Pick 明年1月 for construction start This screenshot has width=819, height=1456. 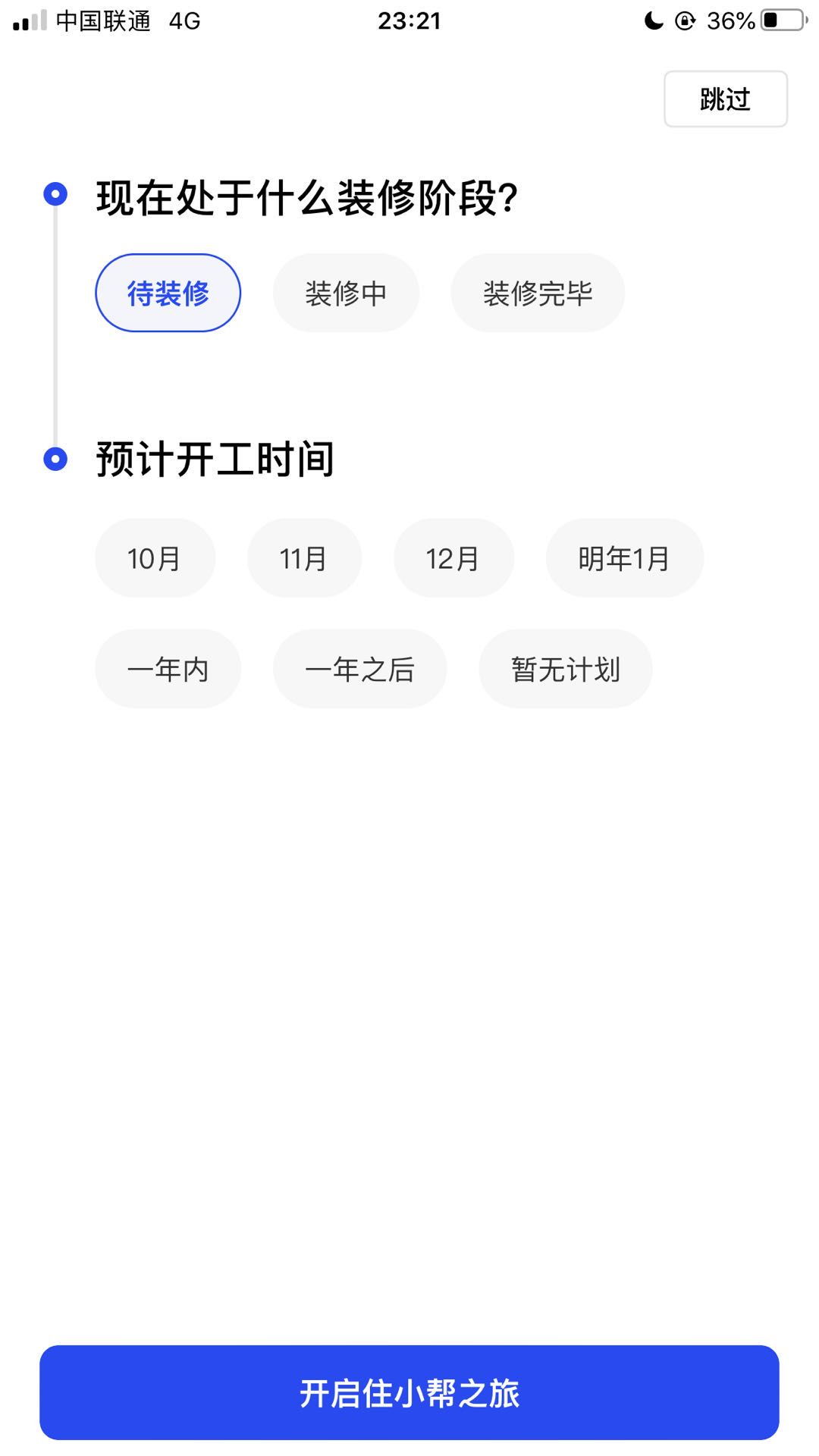(x=624, y=559)
